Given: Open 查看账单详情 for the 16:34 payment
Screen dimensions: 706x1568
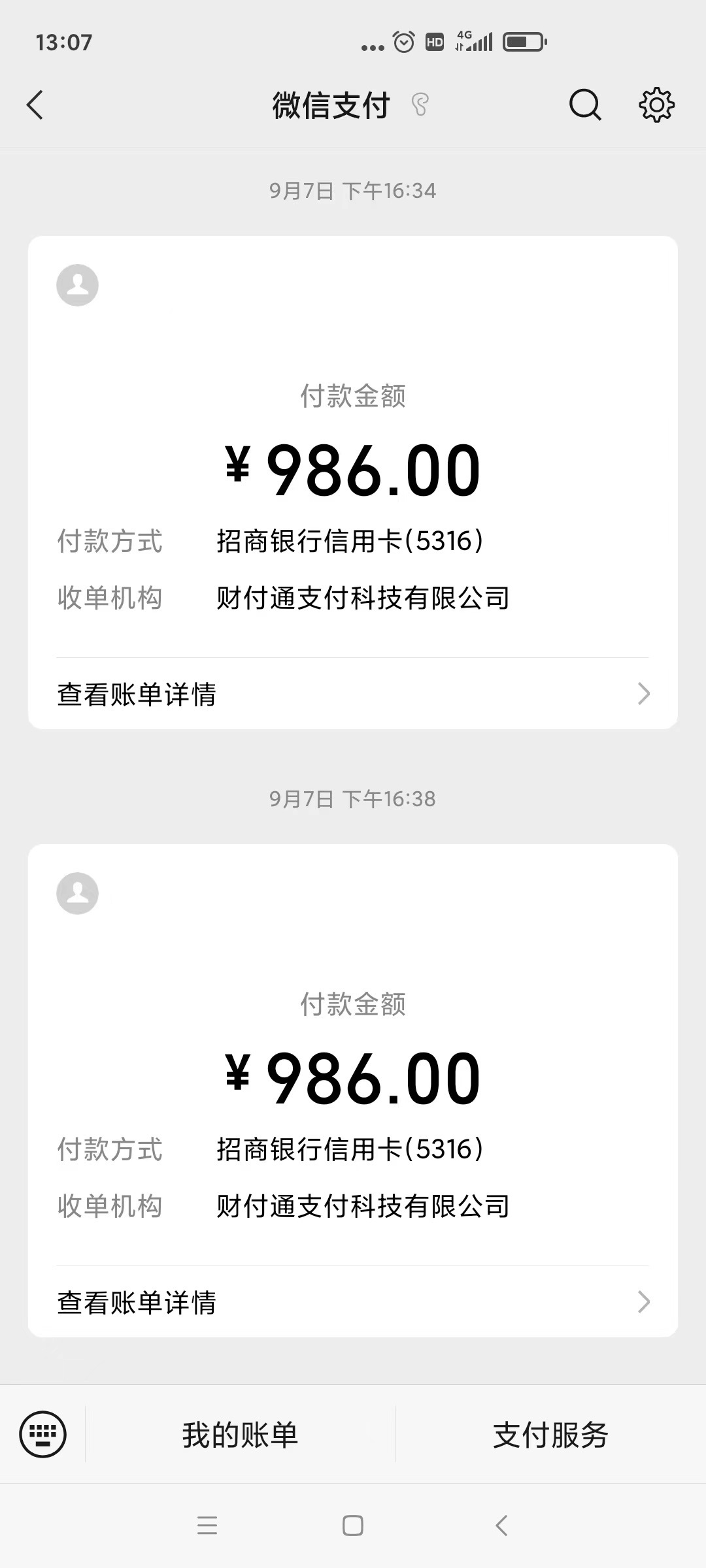Looking at the screenshot, I should pyautogui.click(x=353, y=694).
